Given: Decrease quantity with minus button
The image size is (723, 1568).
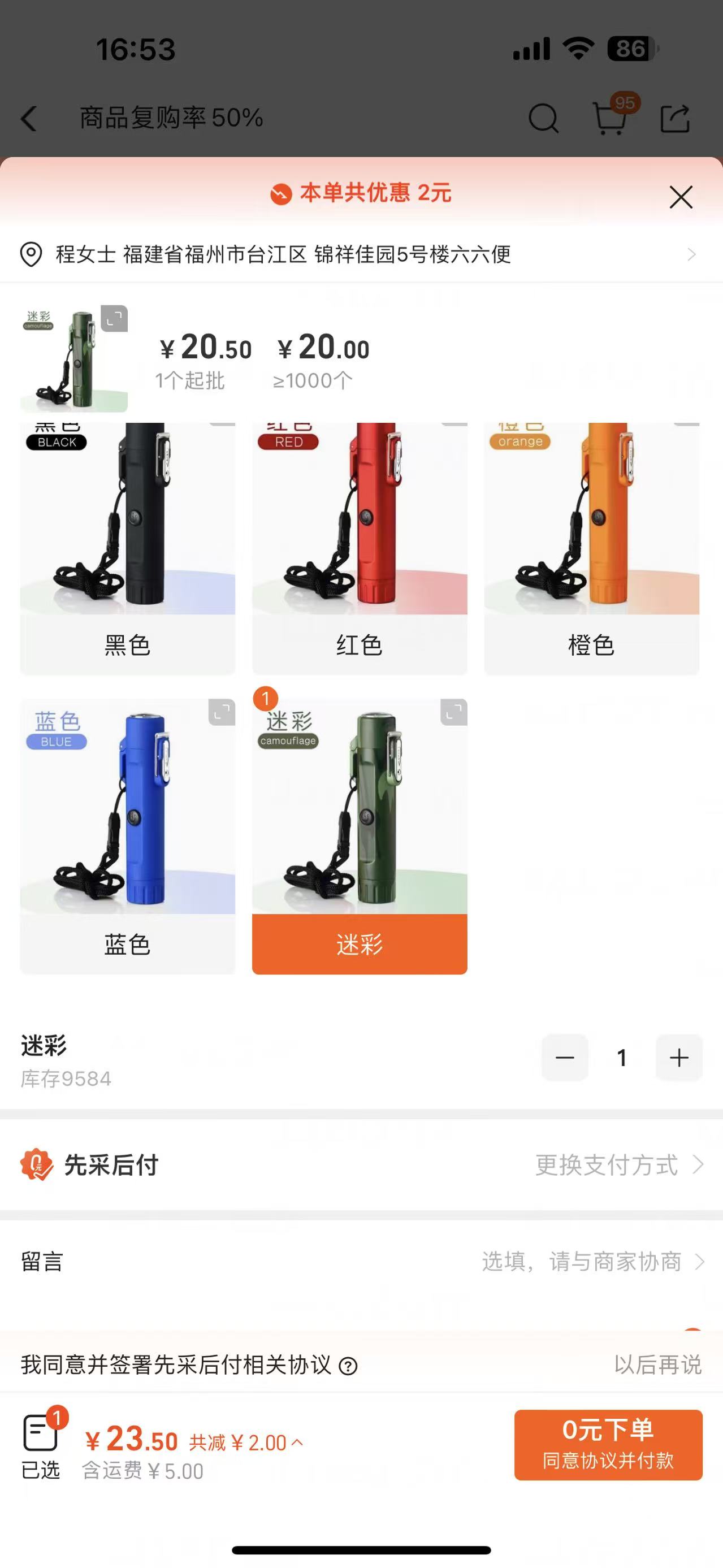Looking at the screenshot, I should tap(565, 1058).
